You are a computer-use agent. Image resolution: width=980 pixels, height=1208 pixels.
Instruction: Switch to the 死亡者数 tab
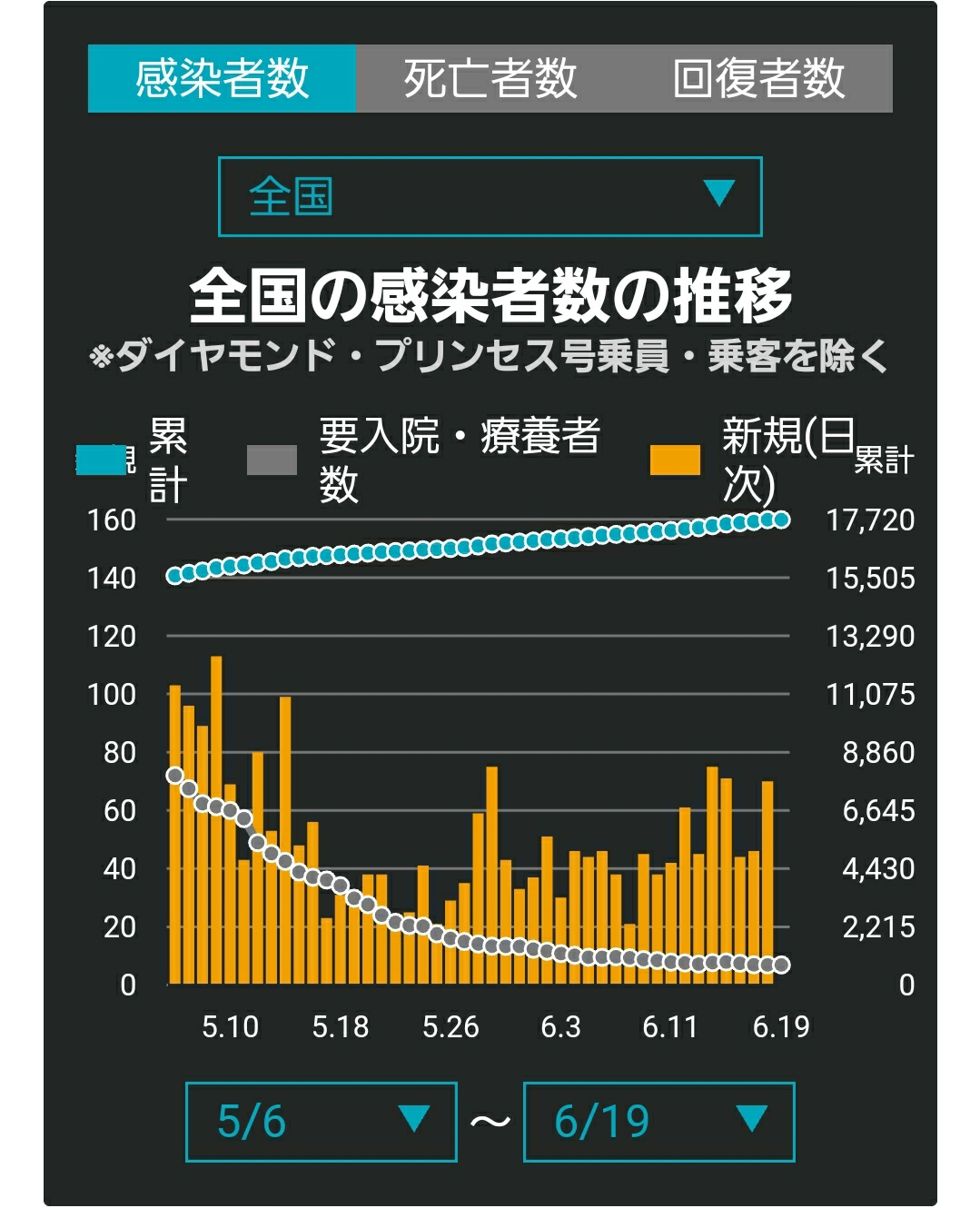click(x=490, y=78)
